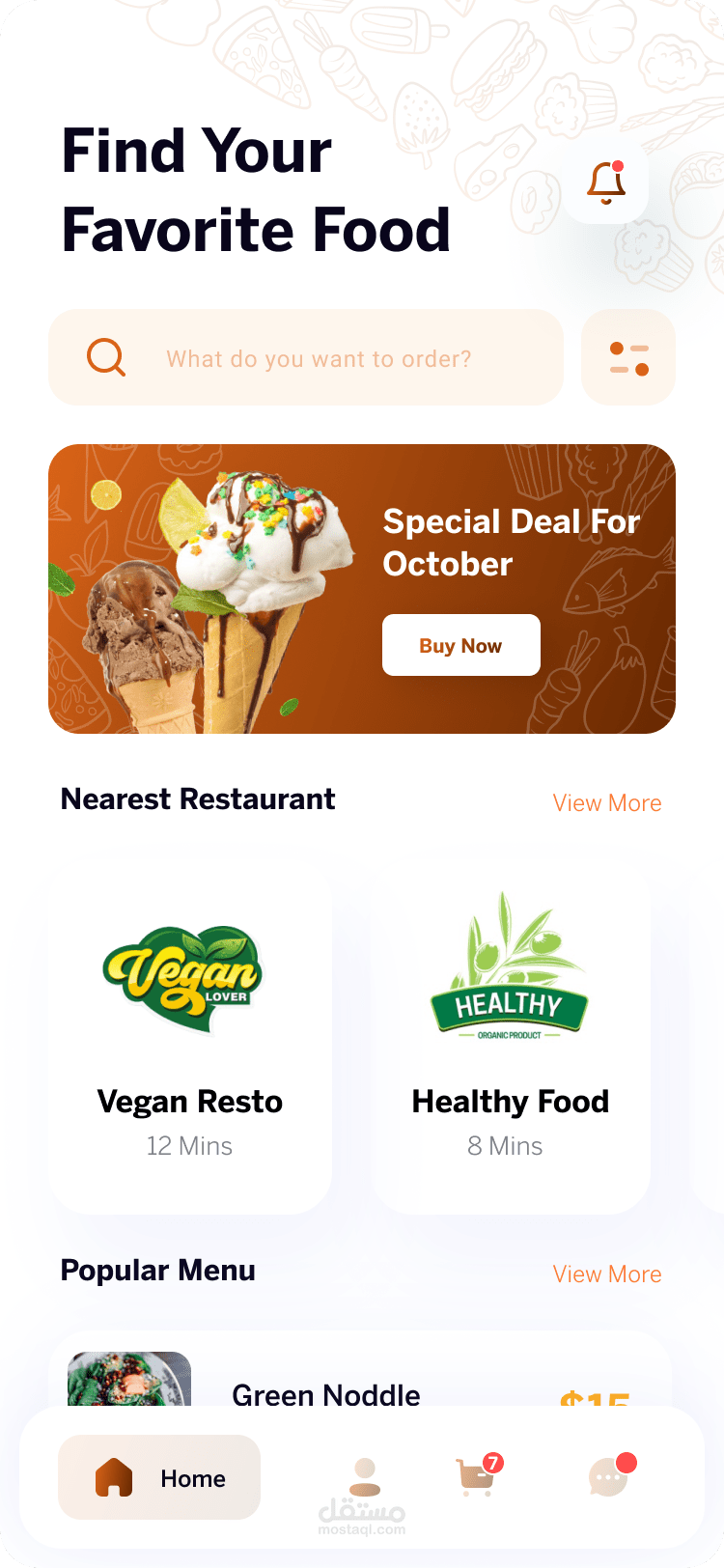The height and width of the screenshot is (1568, 724).
Task: Open the notifications bell
Action: tap(606, 182)
